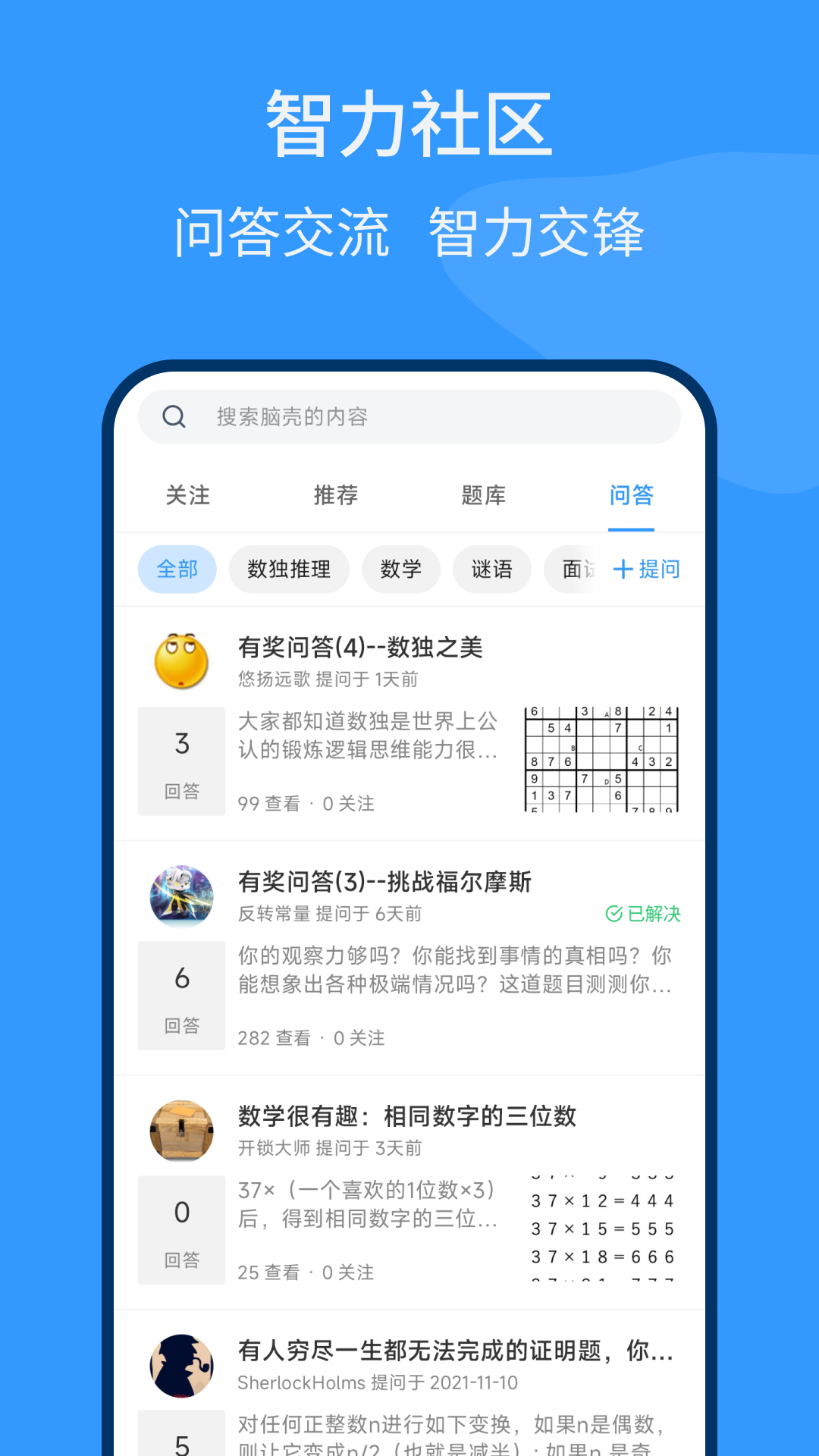Viewport: 819px width, 1456px height.
Task: Enable the 数独推理 category filter
Action: click(289, 570)
